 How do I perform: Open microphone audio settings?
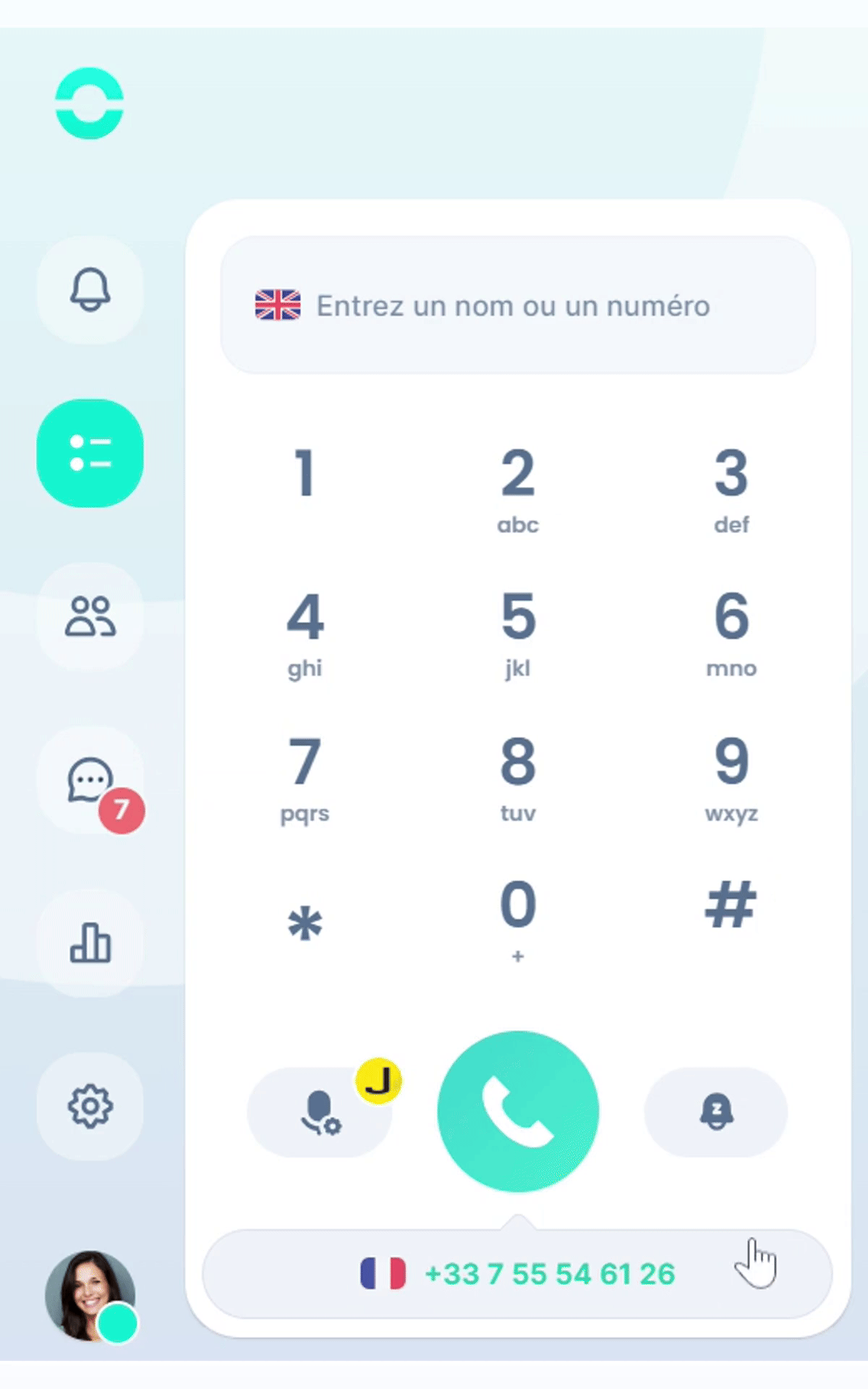[319, 1113]
